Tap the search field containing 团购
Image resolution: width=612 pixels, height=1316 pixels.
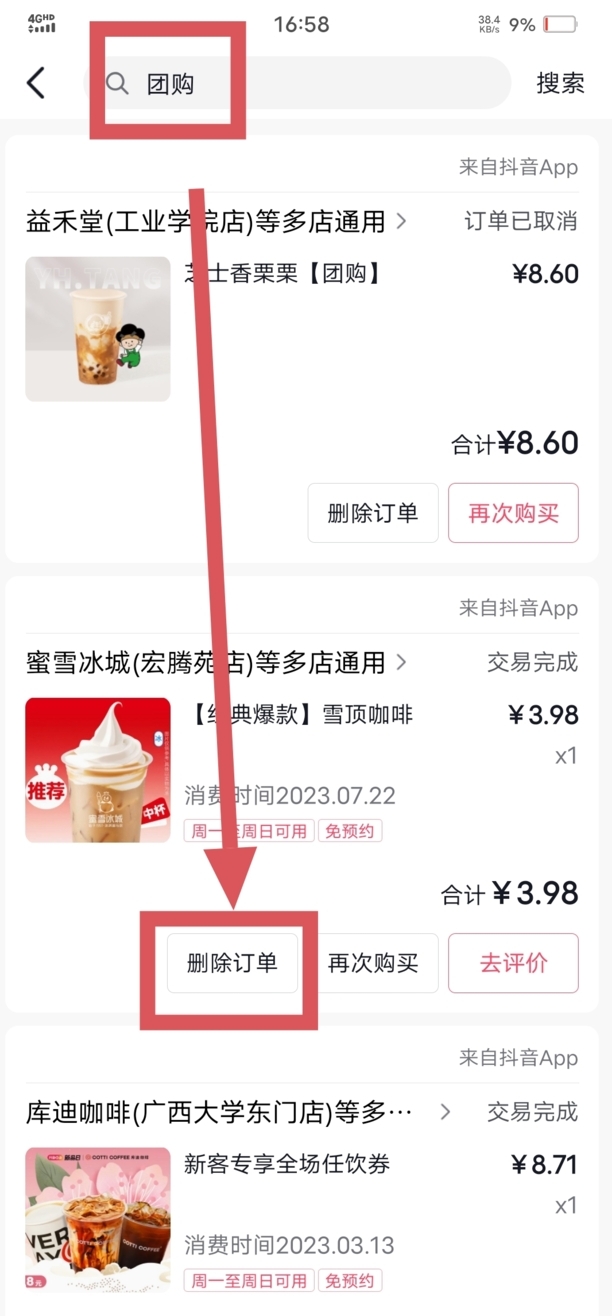click(300, 83)
